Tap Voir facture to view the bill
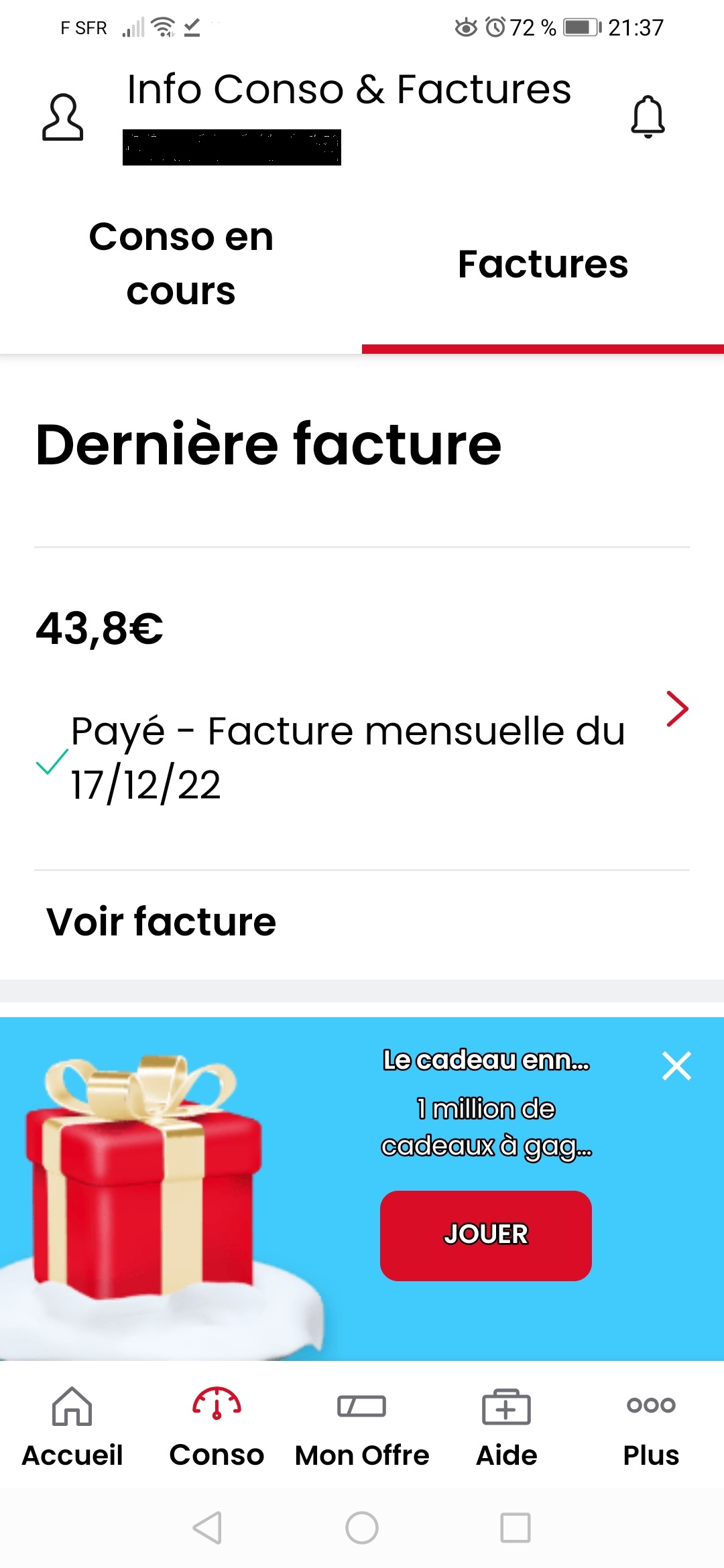Screen dimensions: 724x1568 tap(162, 921)
